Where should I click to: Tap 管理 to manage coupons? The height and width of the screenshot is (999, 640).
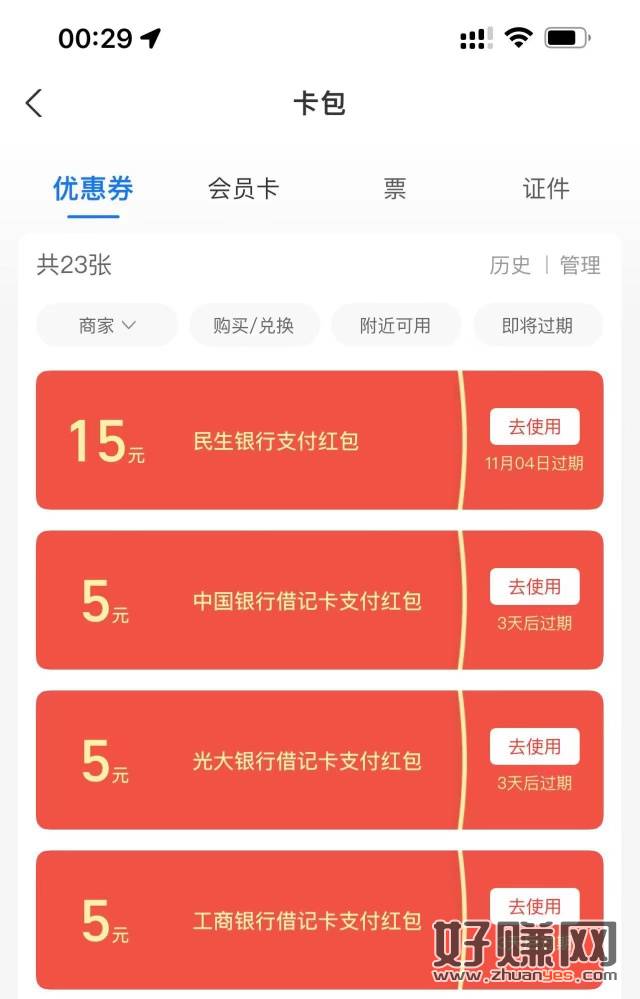(x=580, y=265)
